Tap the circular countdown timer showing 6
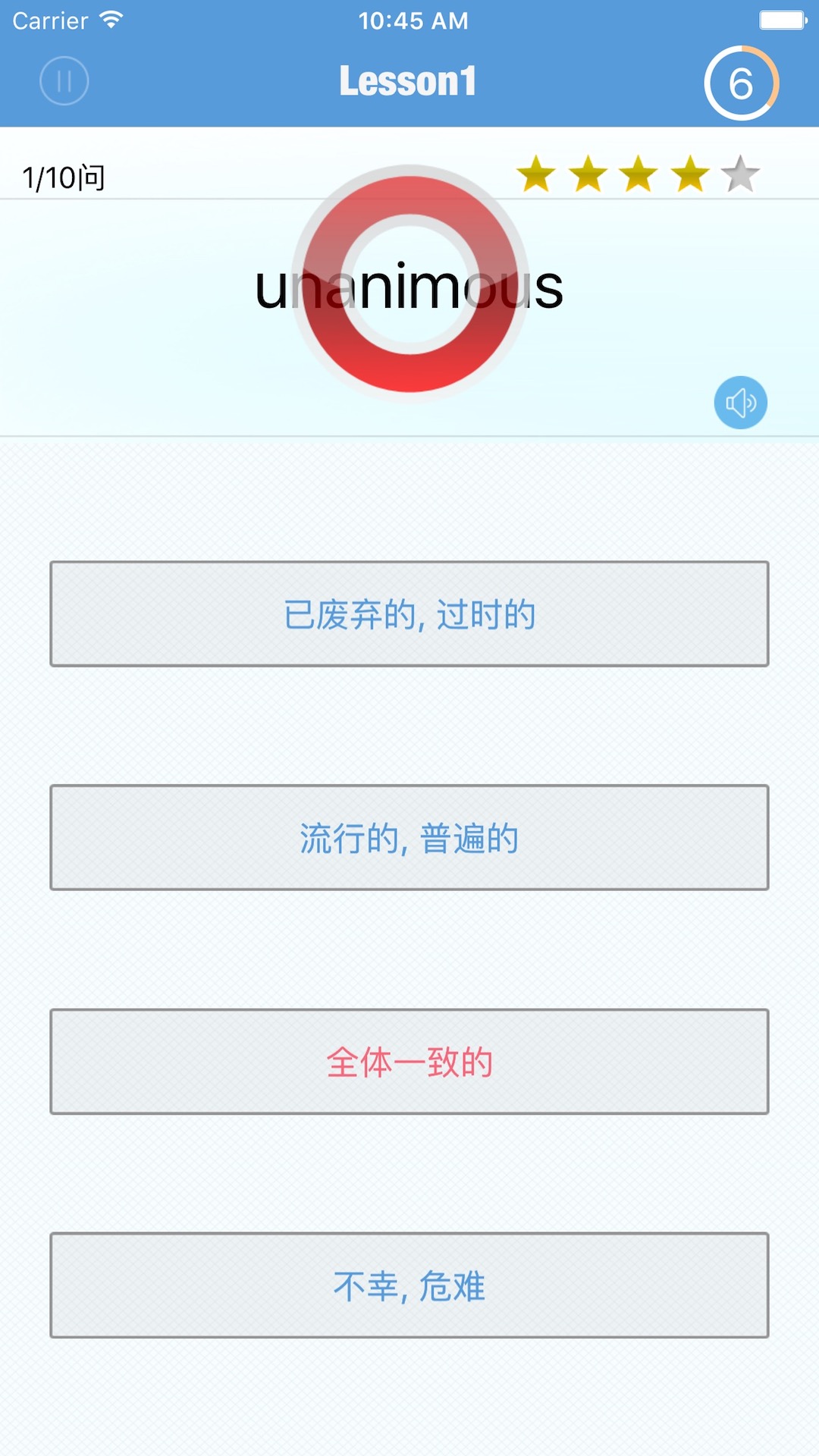 click(x=741, y=81)
